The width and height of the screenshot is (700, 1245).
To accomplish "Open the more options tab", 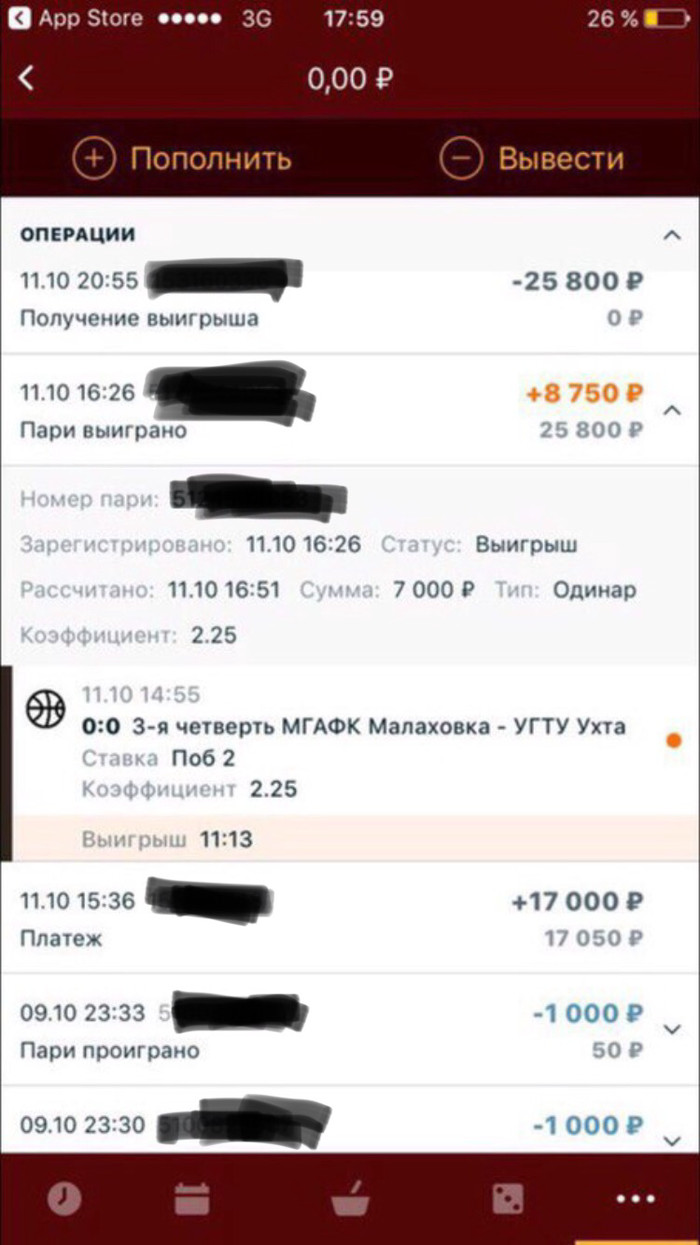I will [x=636, y=1199].
